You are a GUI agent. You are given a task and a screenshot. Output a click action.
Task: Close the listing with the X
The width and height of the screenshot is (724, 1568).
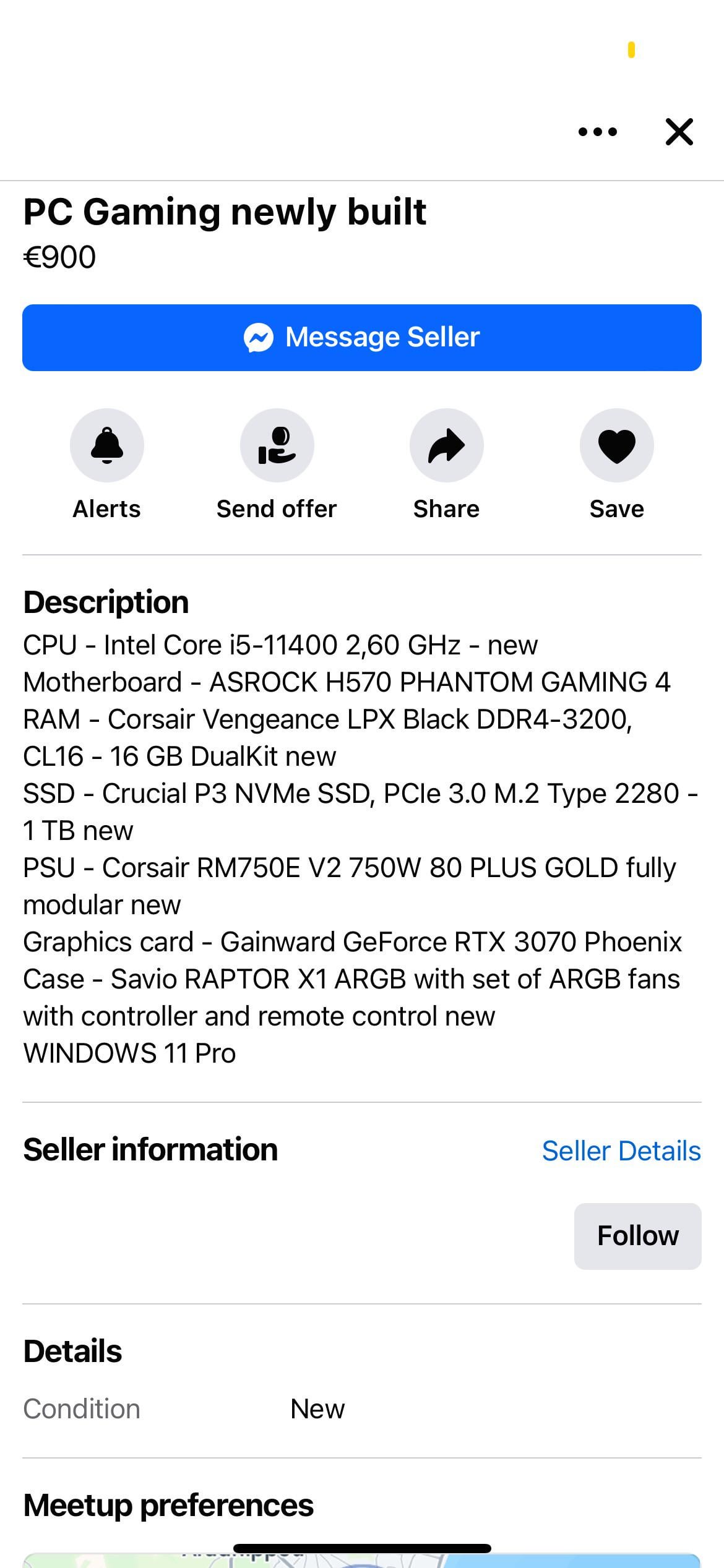[x=679, y=132]
